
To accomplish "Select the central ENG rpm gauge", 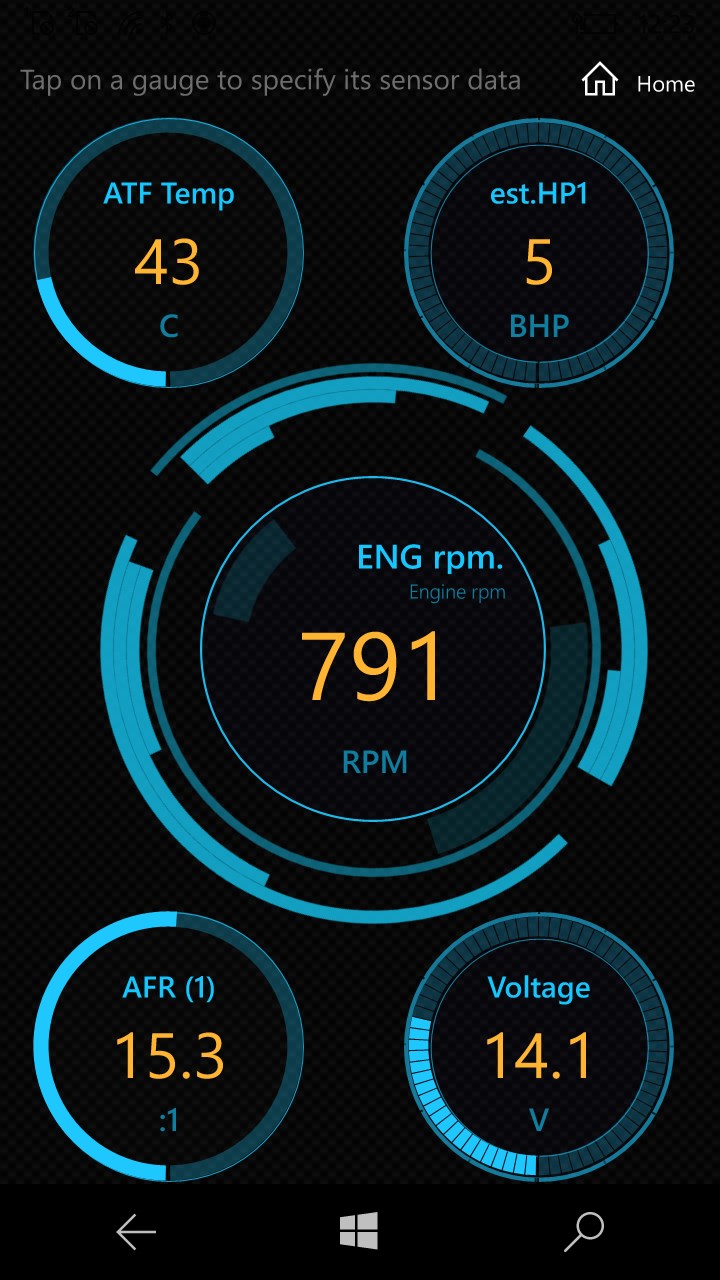I will [x=373, y=650].
